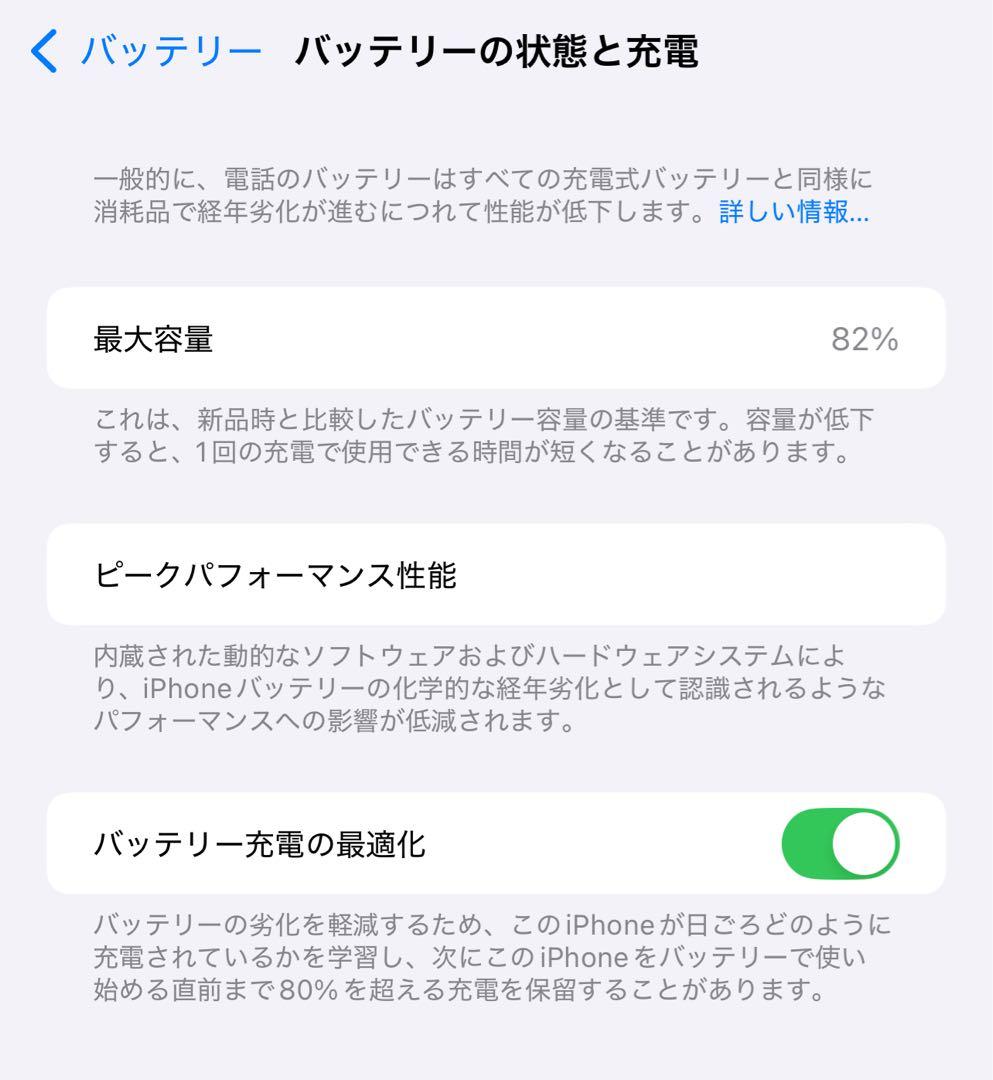Tap the 最大容量 label text
Image resolution: width=993 pixels, height=1080 pixels.
pyautogui.click(x=153, y=338)
